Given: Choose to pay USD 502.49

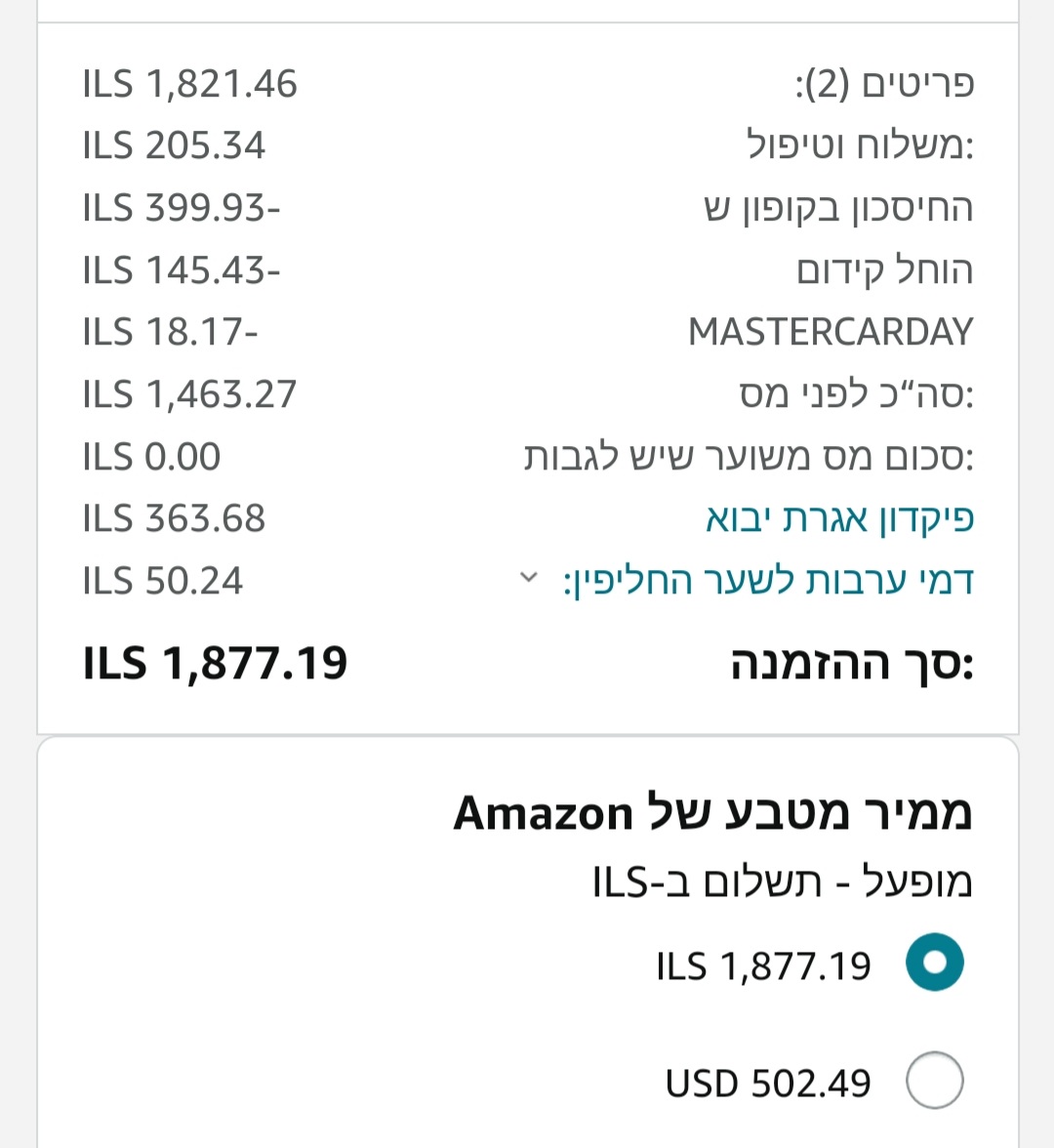Looking at the screenshot, I should coord(934,1081).
